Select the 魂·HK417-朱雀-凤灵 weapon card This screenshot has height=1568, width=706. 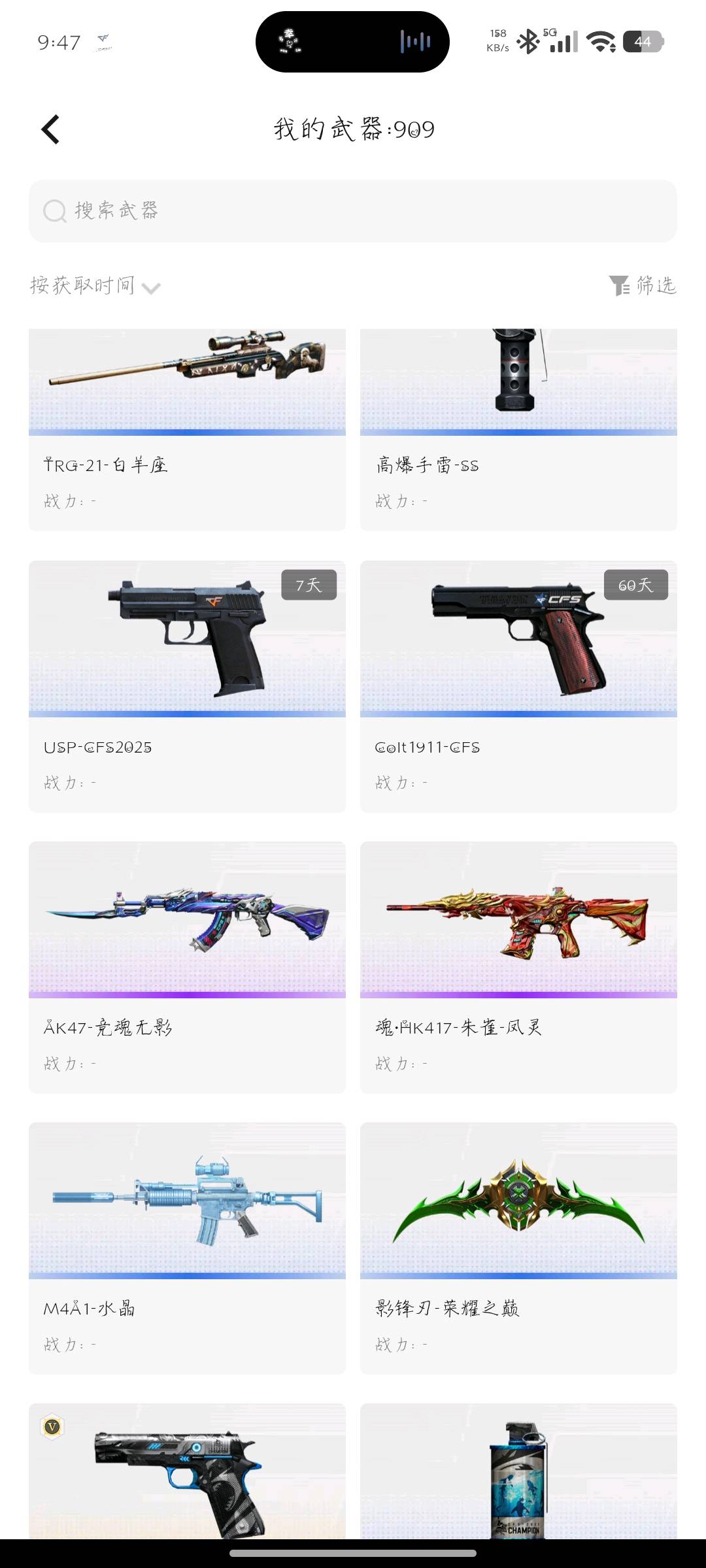(518, 967)
